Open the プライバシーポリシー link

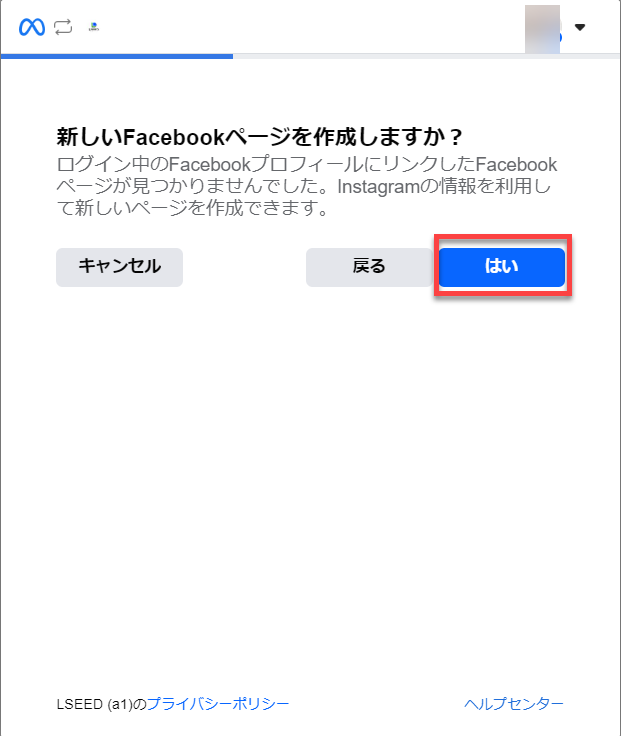click(218, 704)
